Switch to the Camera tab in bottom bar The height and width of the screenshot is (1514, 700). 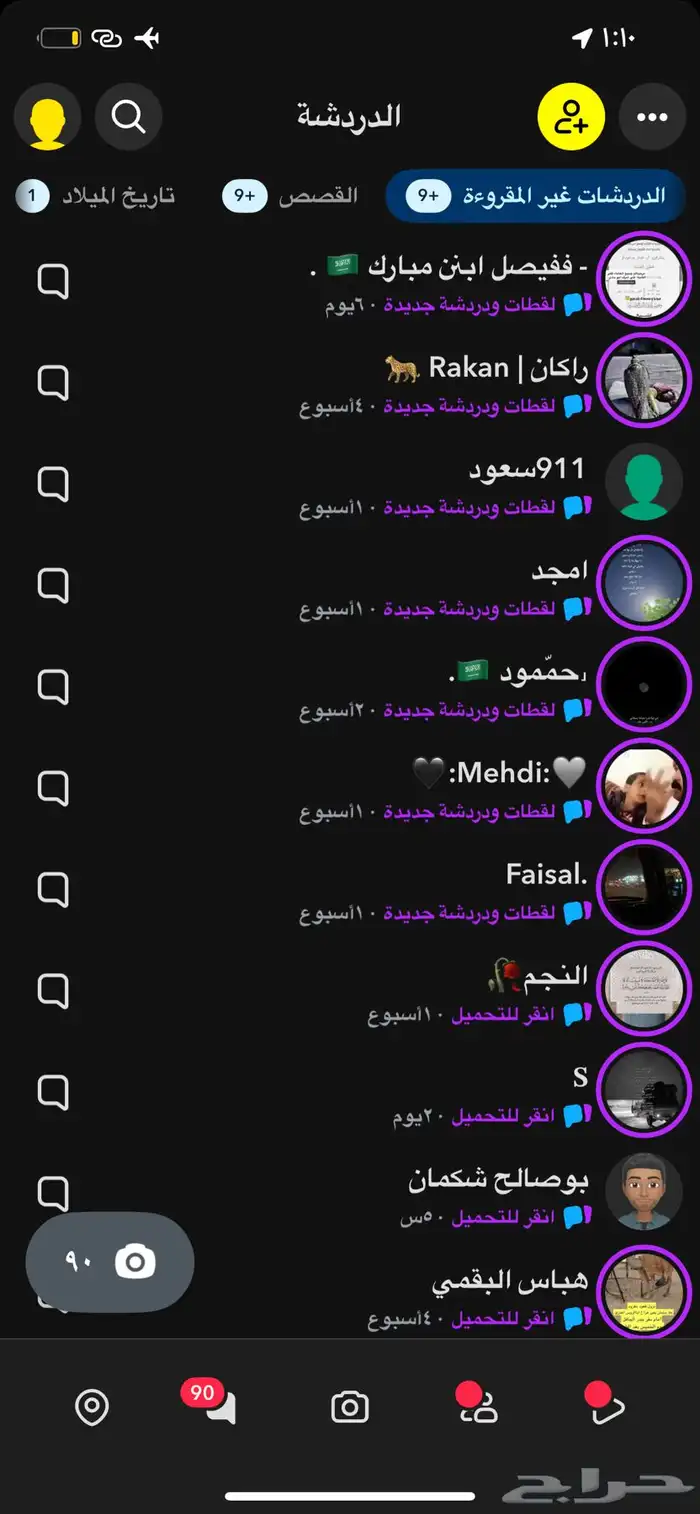coord(349,1408)
